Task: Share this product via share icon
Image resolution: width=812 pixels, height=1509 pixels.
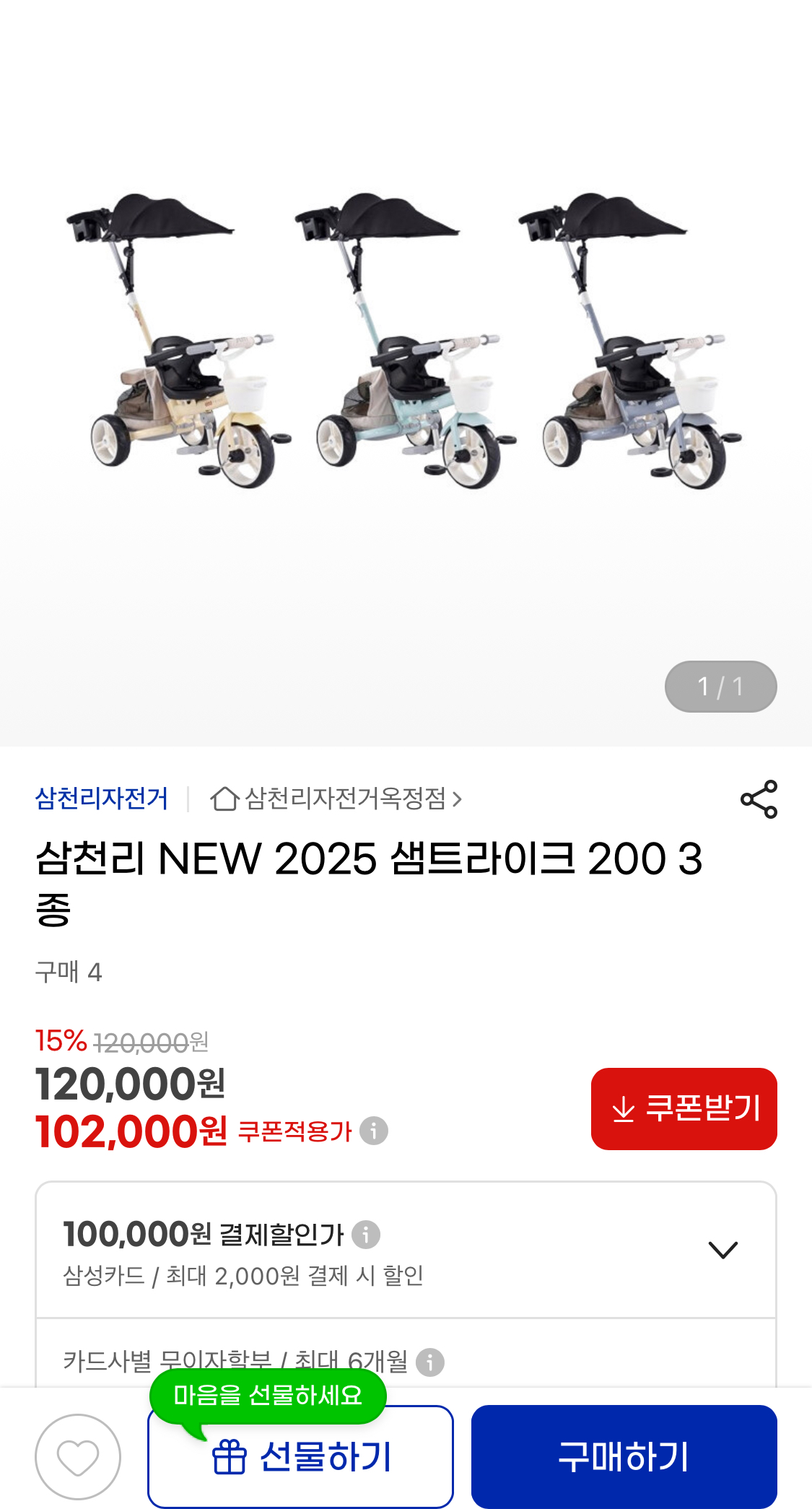Action: 759,799
